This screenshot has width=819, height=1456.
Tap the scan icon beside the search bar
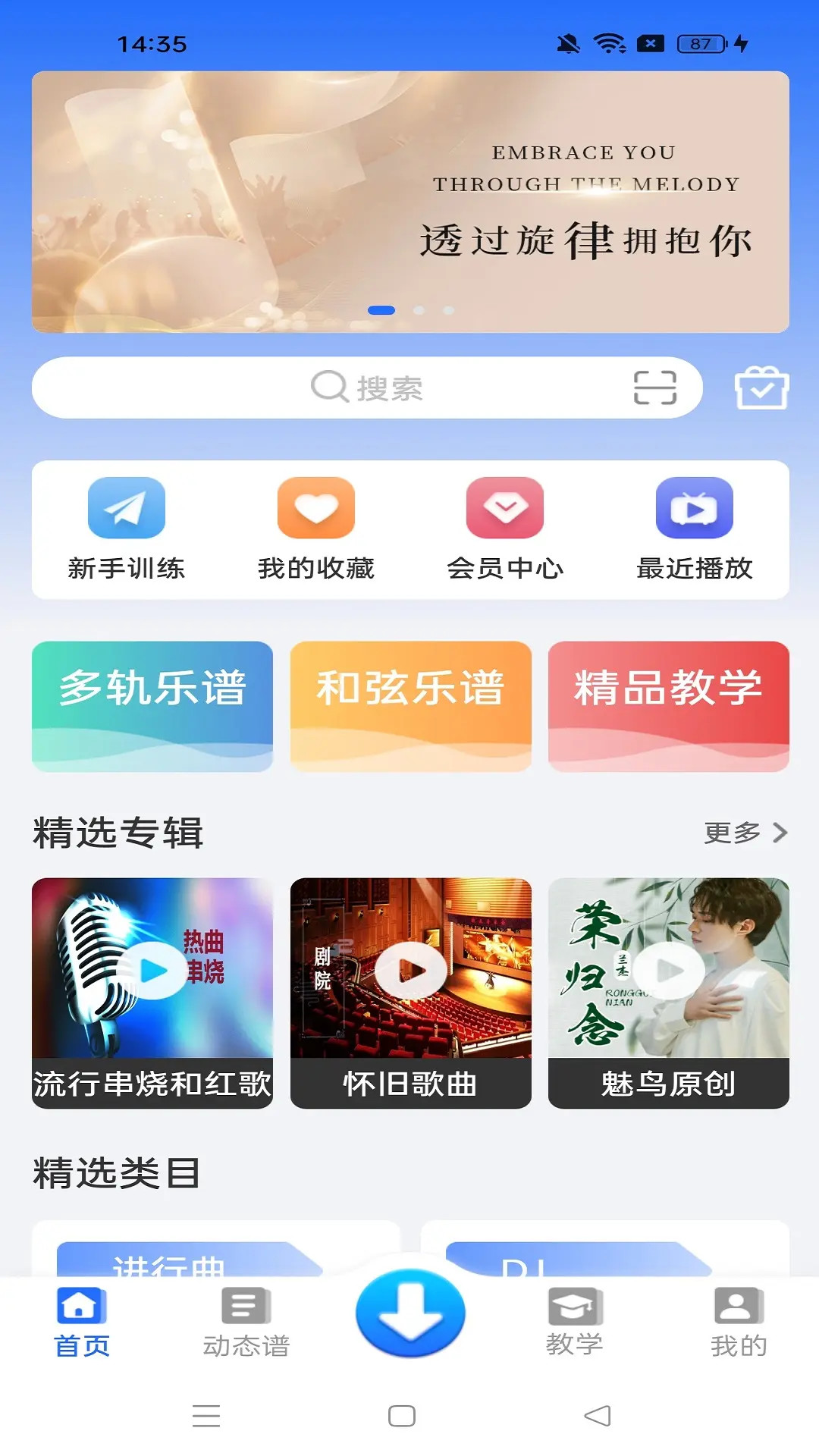[x=654, y=388]
